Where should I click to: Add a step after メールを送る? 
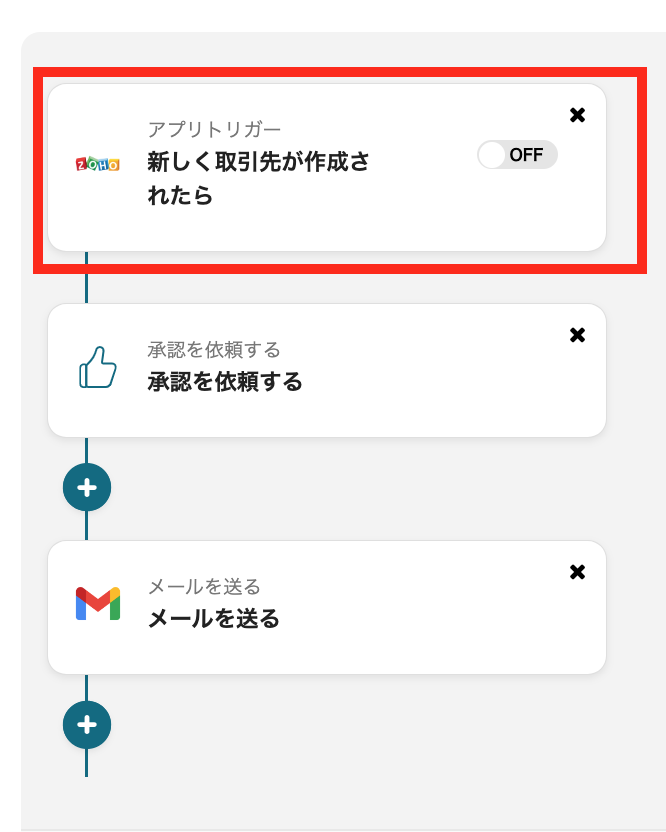87,725
